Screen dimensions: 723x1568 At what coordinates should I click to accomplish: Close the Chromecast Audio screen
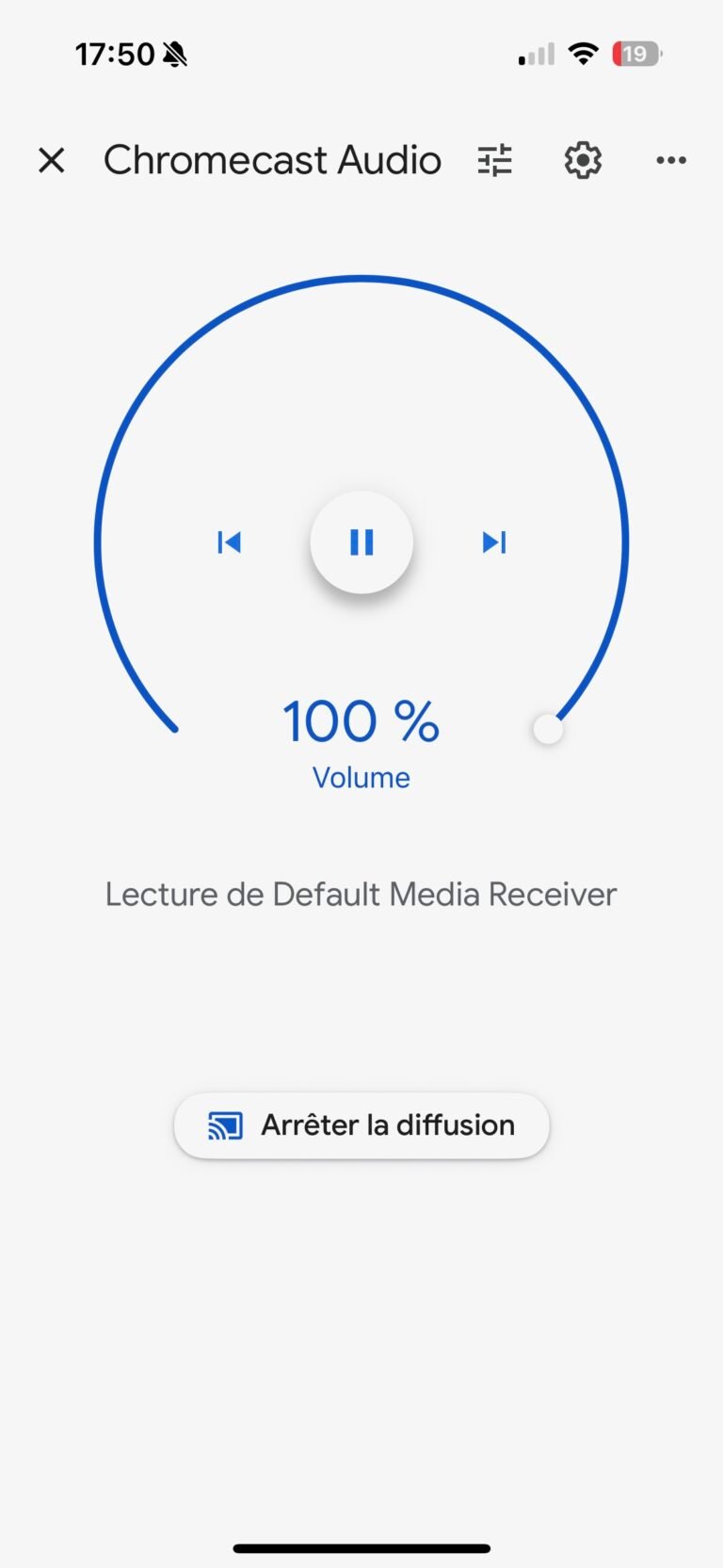52,160
